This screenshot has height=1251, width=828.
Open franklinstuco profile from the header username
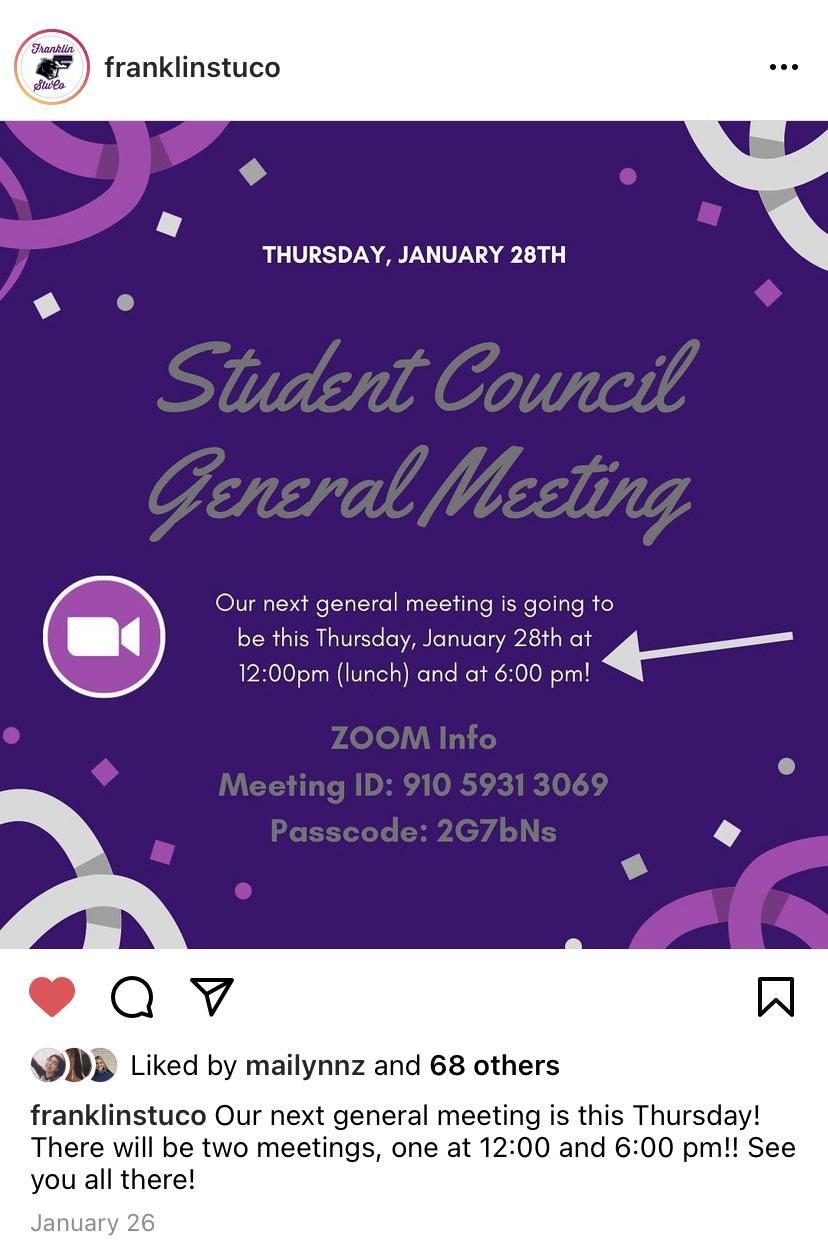tap(192, 68)
